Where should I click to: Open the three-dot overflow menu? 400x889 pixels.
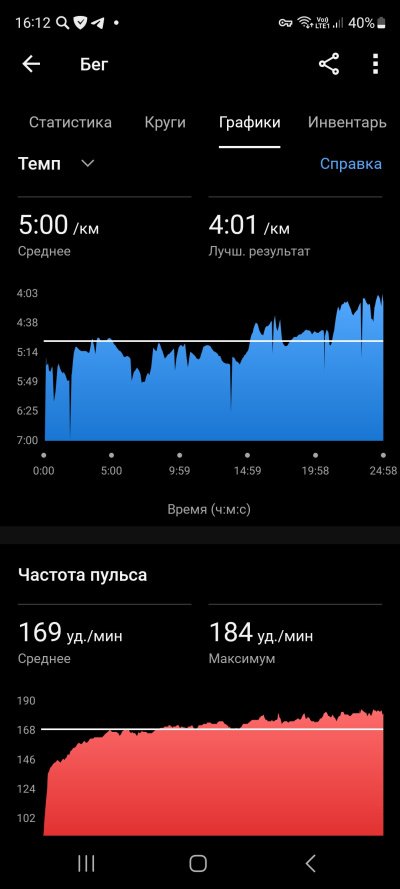(x=375, y=64)
